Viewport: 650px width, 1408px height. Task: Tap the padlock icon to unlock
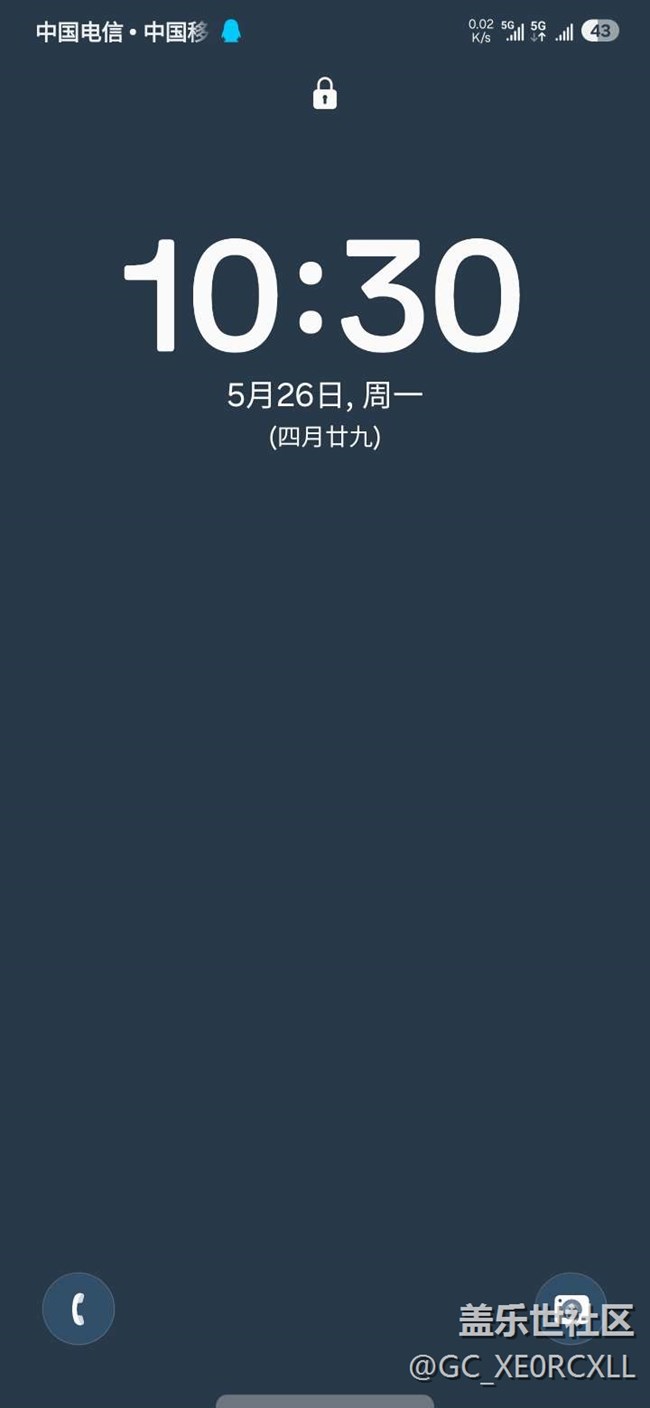coord(325,94)
